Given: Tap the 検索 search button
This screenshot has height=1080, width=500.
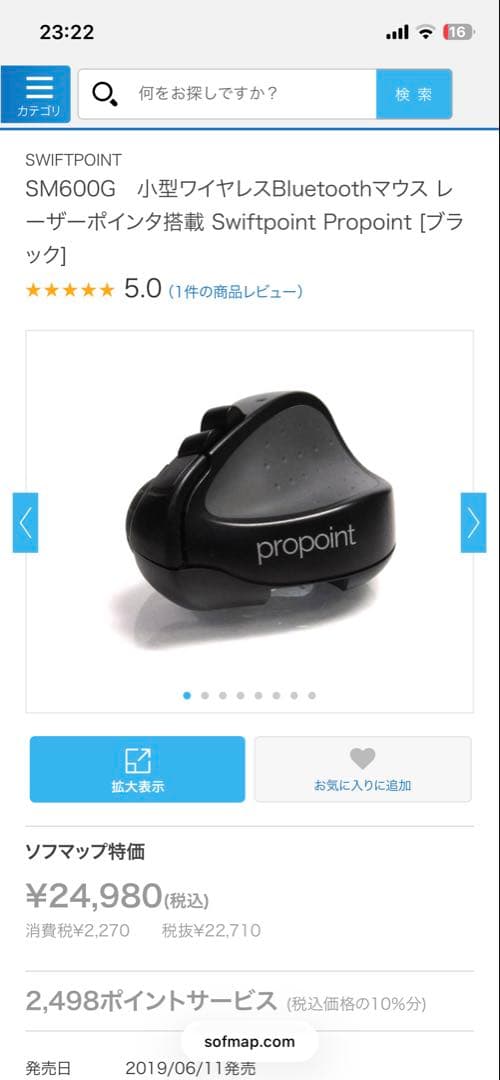Looking at the screenshot, I should point(414,94).
